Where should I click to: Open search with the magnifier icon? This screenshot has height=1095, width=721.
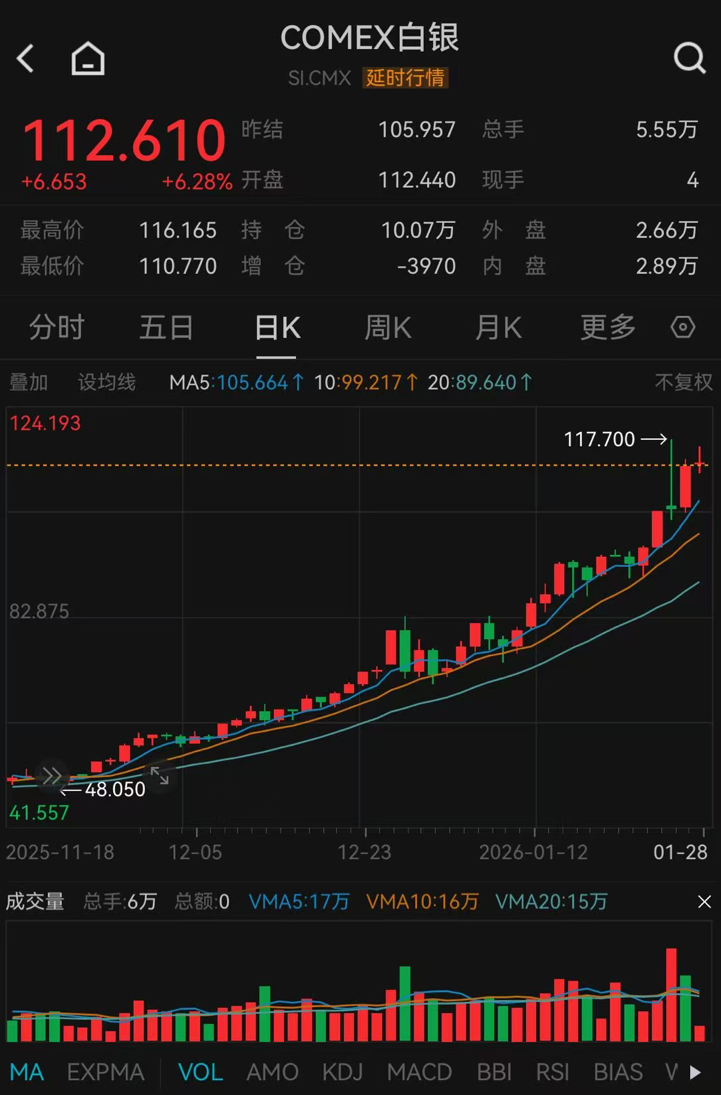(x=689, y=58)
